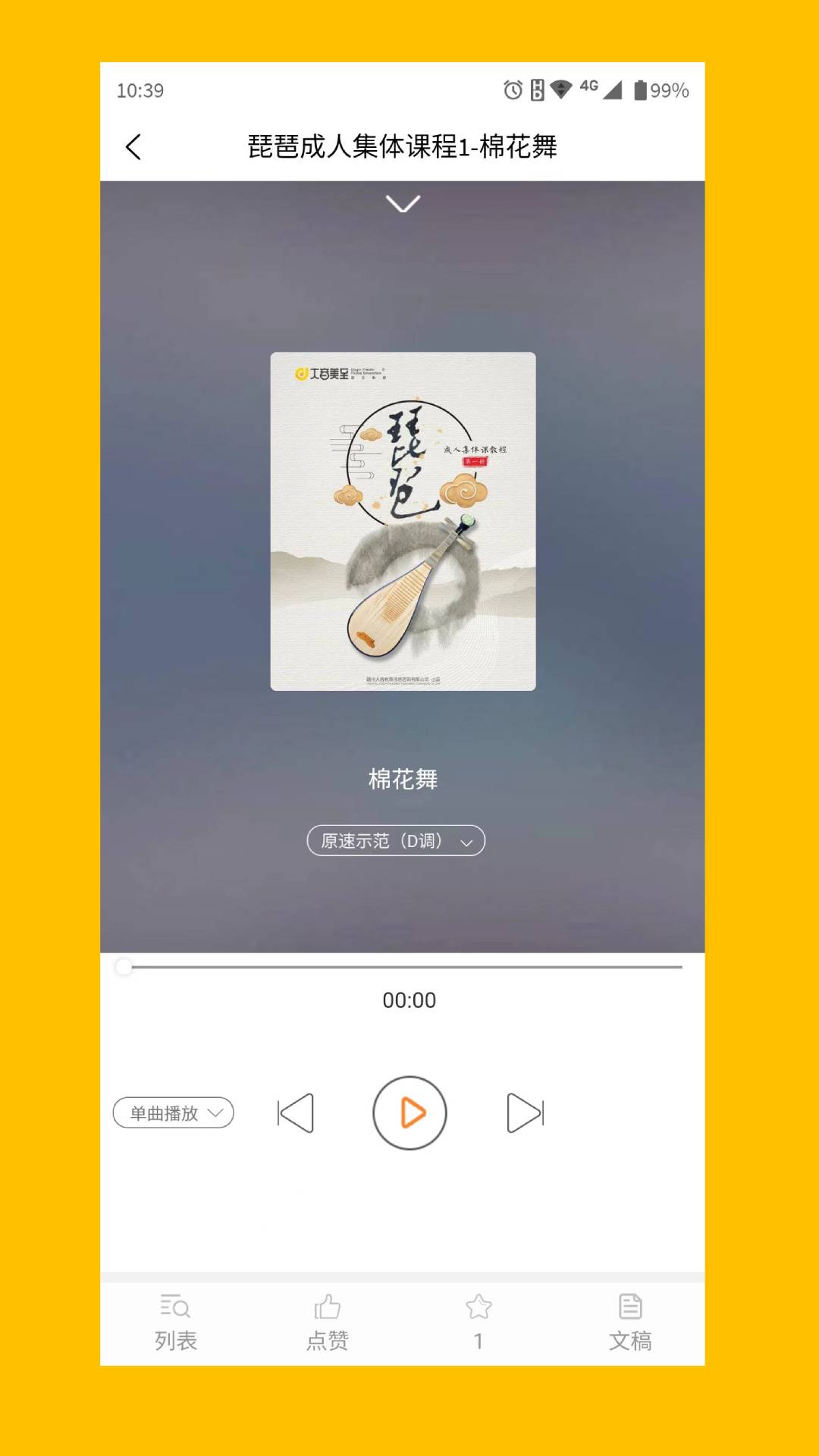Image resolution: width=819 pixels, height=1456 pixels.
Task: Like this track with 点赞
Action: point(327,1323)
